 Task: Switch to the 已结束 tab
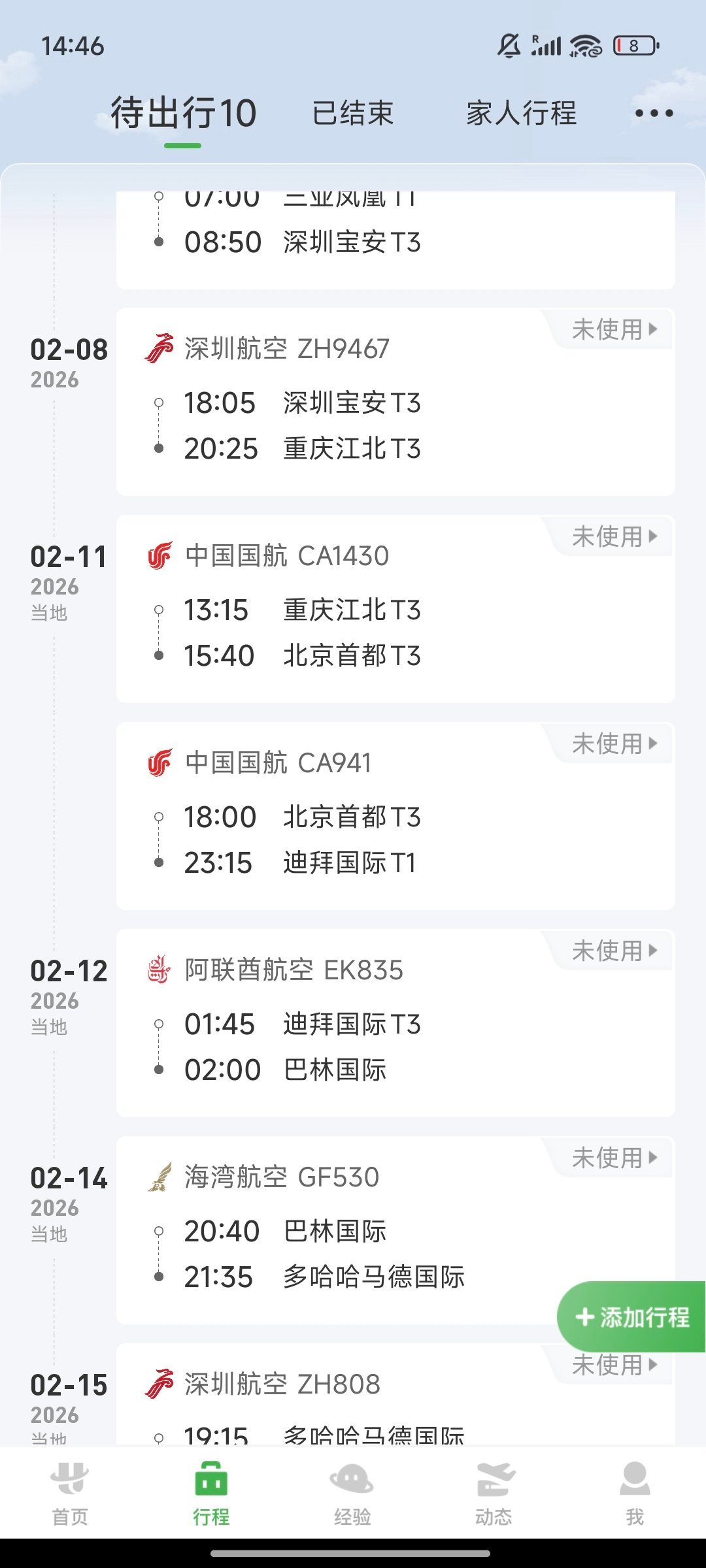[x=353, y=113]
